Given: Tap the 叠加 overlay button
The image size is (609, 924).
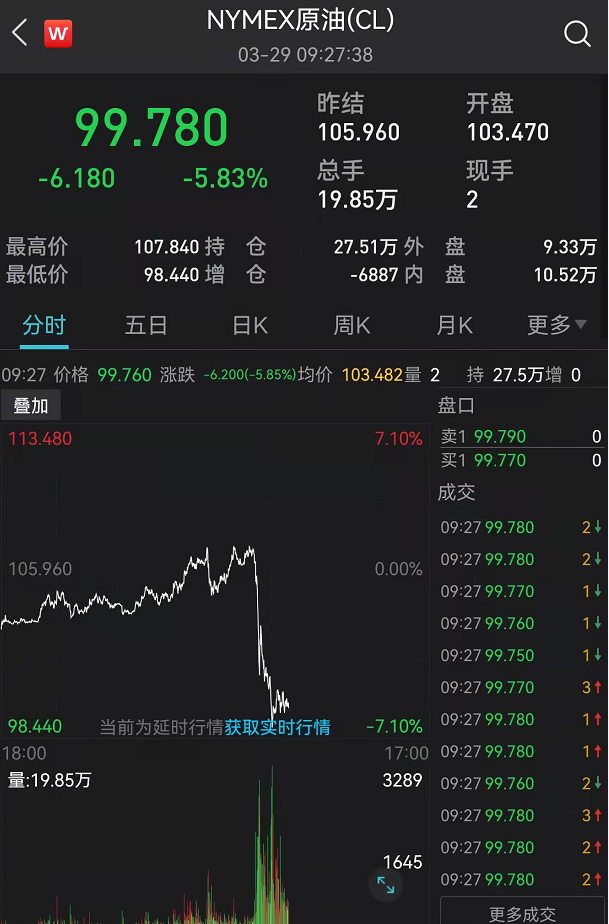Looking at the screenshot, I should [31, 405].
